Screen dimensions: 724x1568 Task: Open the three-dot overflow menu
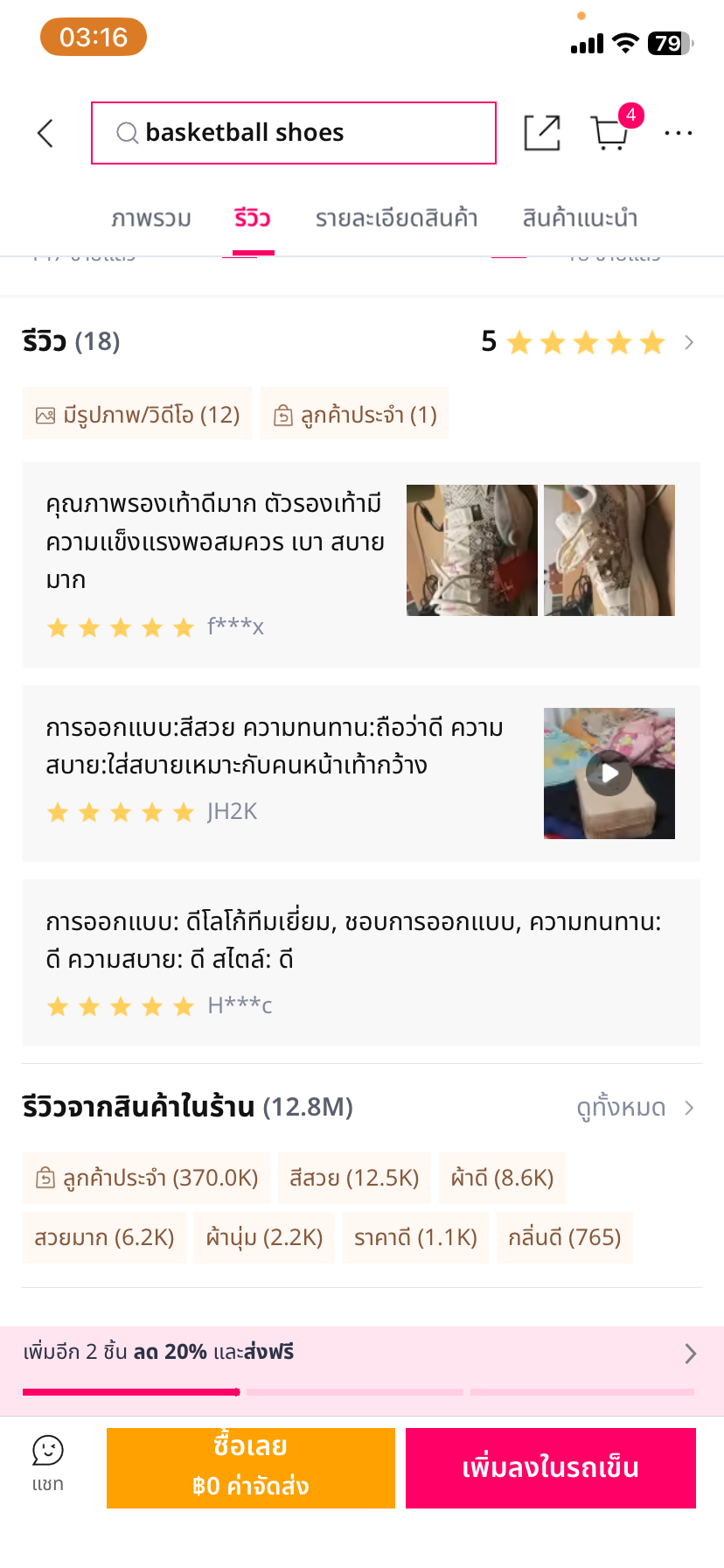678,133
